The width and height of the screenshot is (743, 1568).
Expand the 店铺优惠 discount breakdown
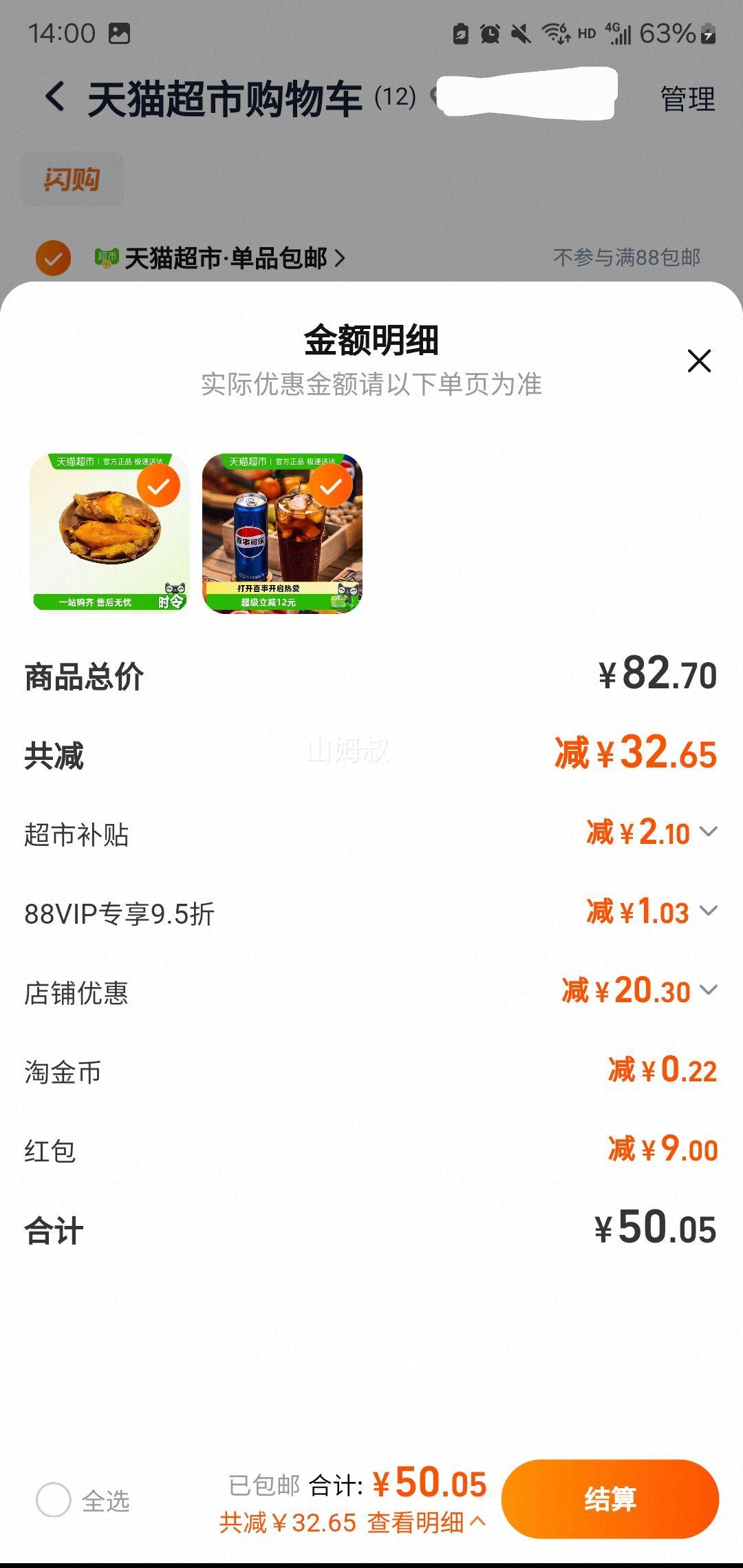coord(709,992)
